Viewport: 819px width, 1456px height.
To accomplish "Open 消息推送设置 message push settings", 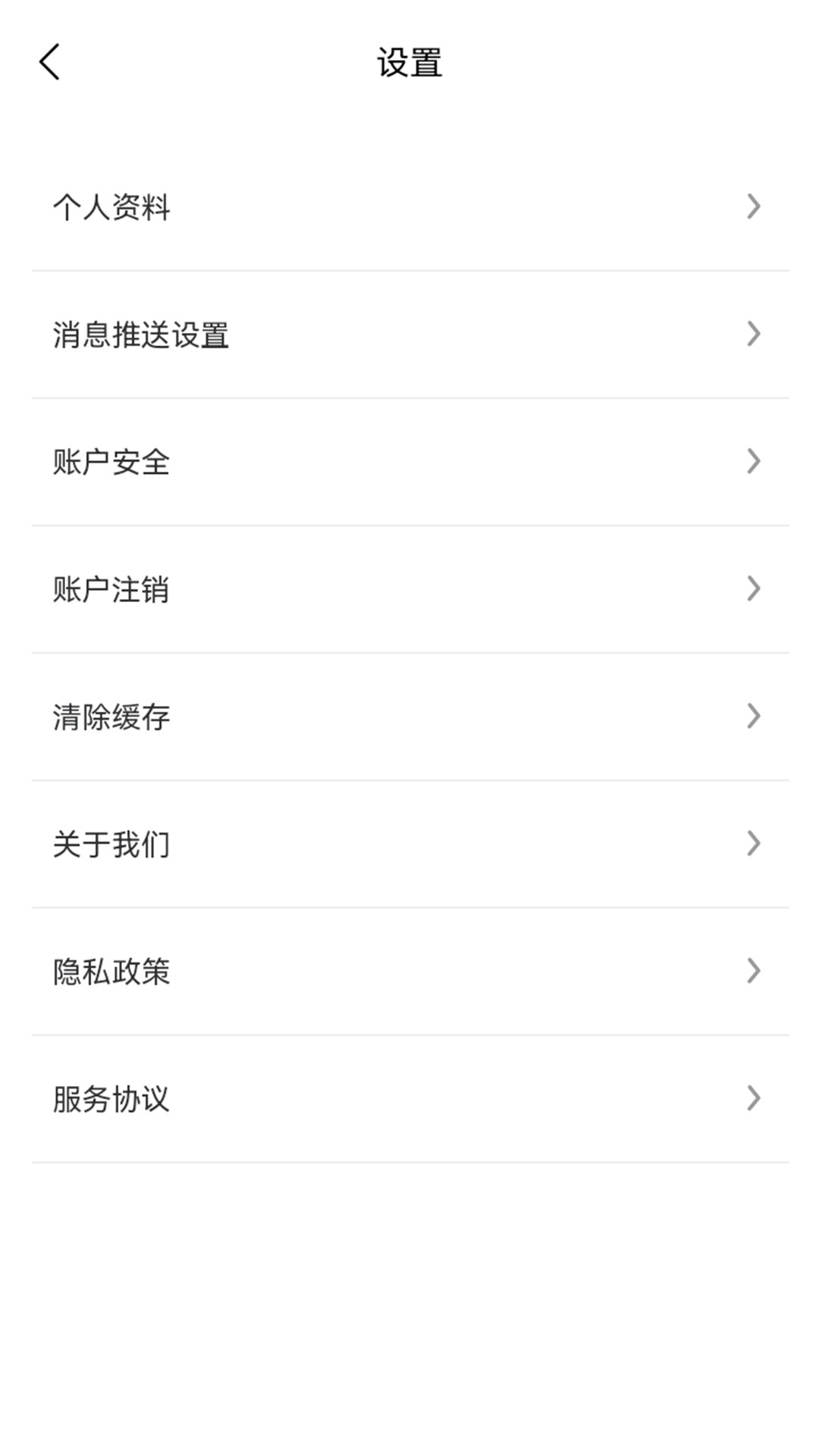I will point(142,334).
